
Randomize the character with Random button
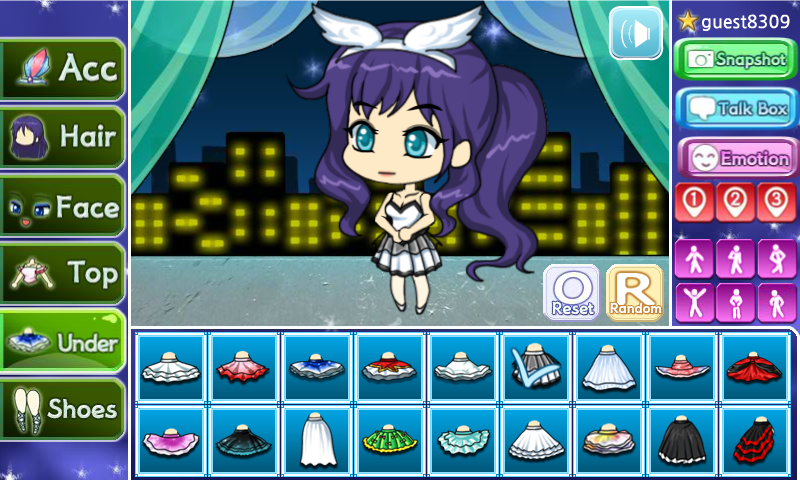634,292
